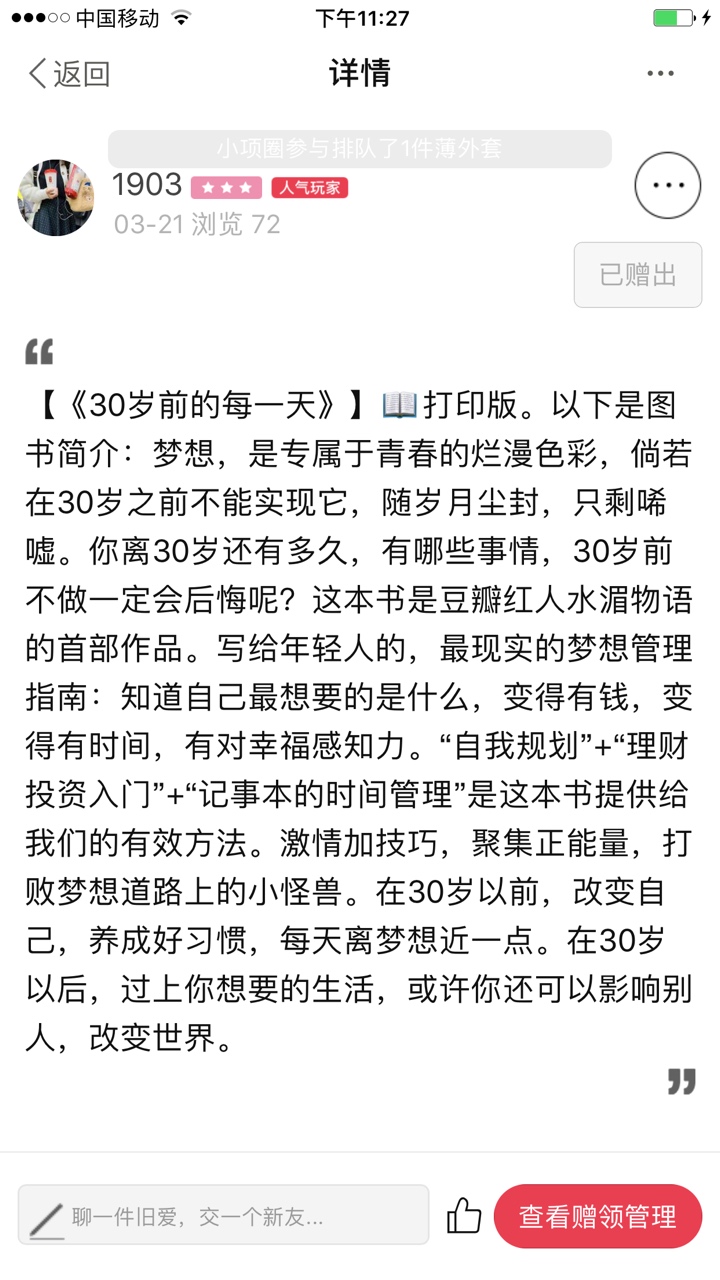Open user 1903's avatar
Image resolution: width=720 pixels, height=1280 pixels.
coord(55,197)
